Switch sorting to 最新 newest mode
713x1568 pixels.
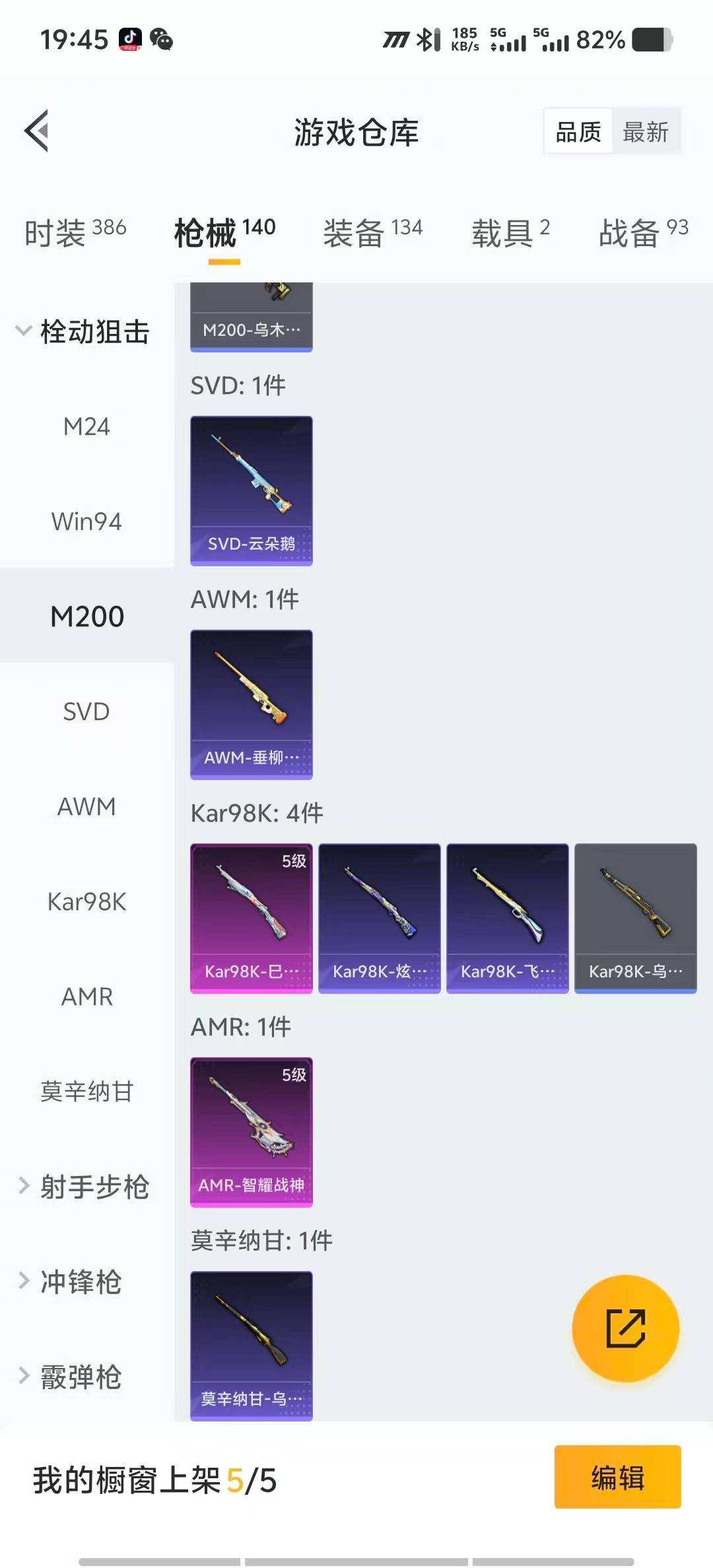pos(645,131)
